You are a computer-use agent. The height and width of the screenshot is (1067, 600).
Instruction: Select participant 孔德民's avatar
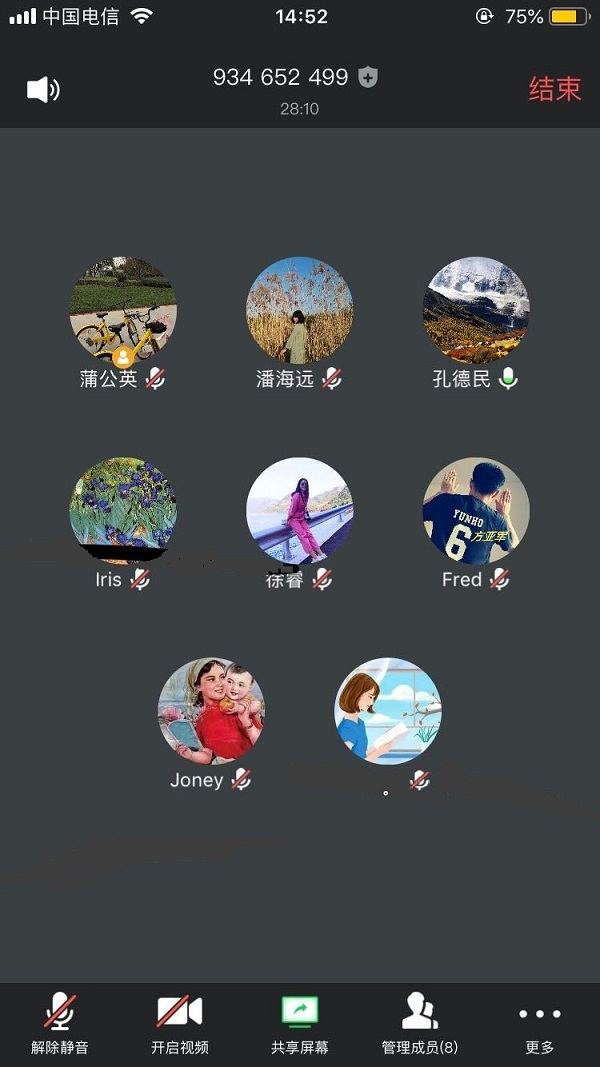(476, 310)
